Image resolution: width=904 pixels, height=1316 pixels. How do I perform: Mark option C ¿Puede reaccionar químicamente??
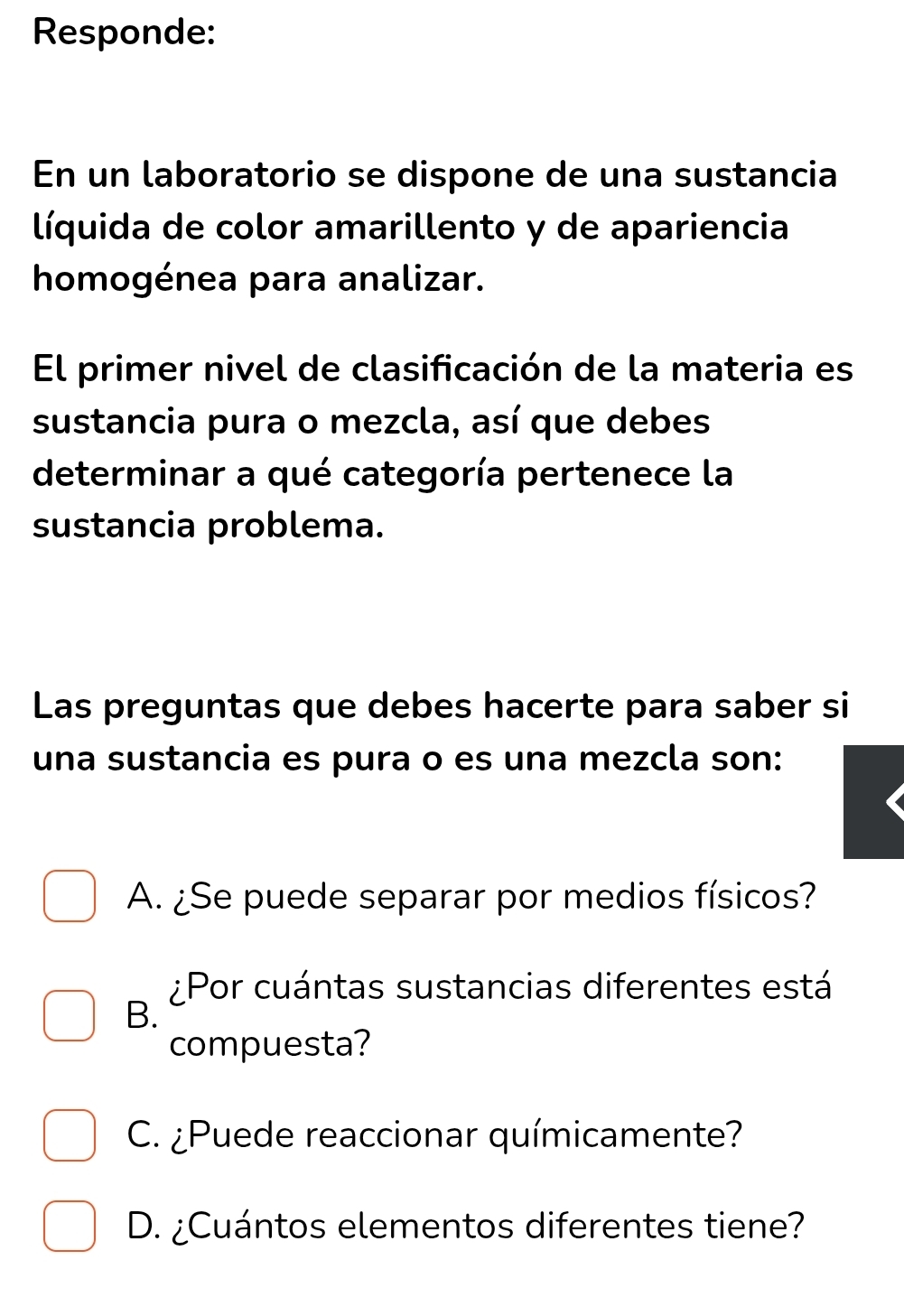pos(70,1134)
